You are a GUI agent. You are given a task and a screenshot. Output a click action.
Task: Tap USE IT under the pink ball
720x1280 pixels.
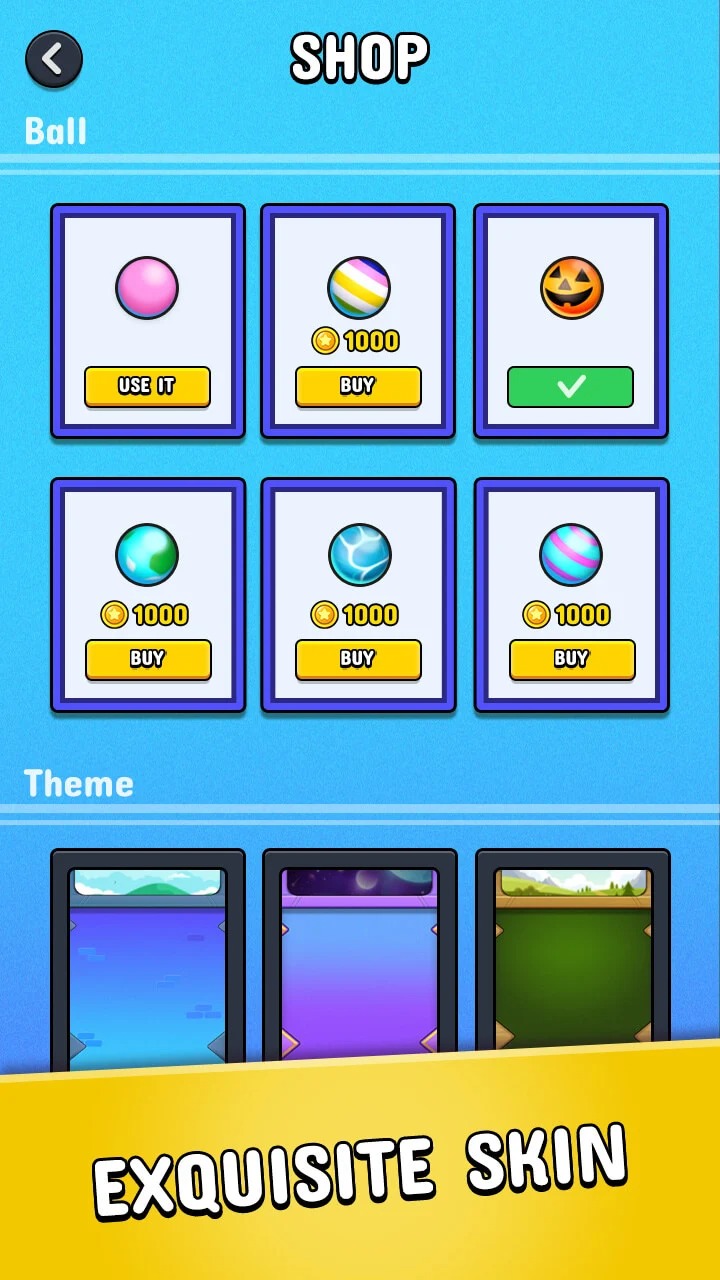147,386
